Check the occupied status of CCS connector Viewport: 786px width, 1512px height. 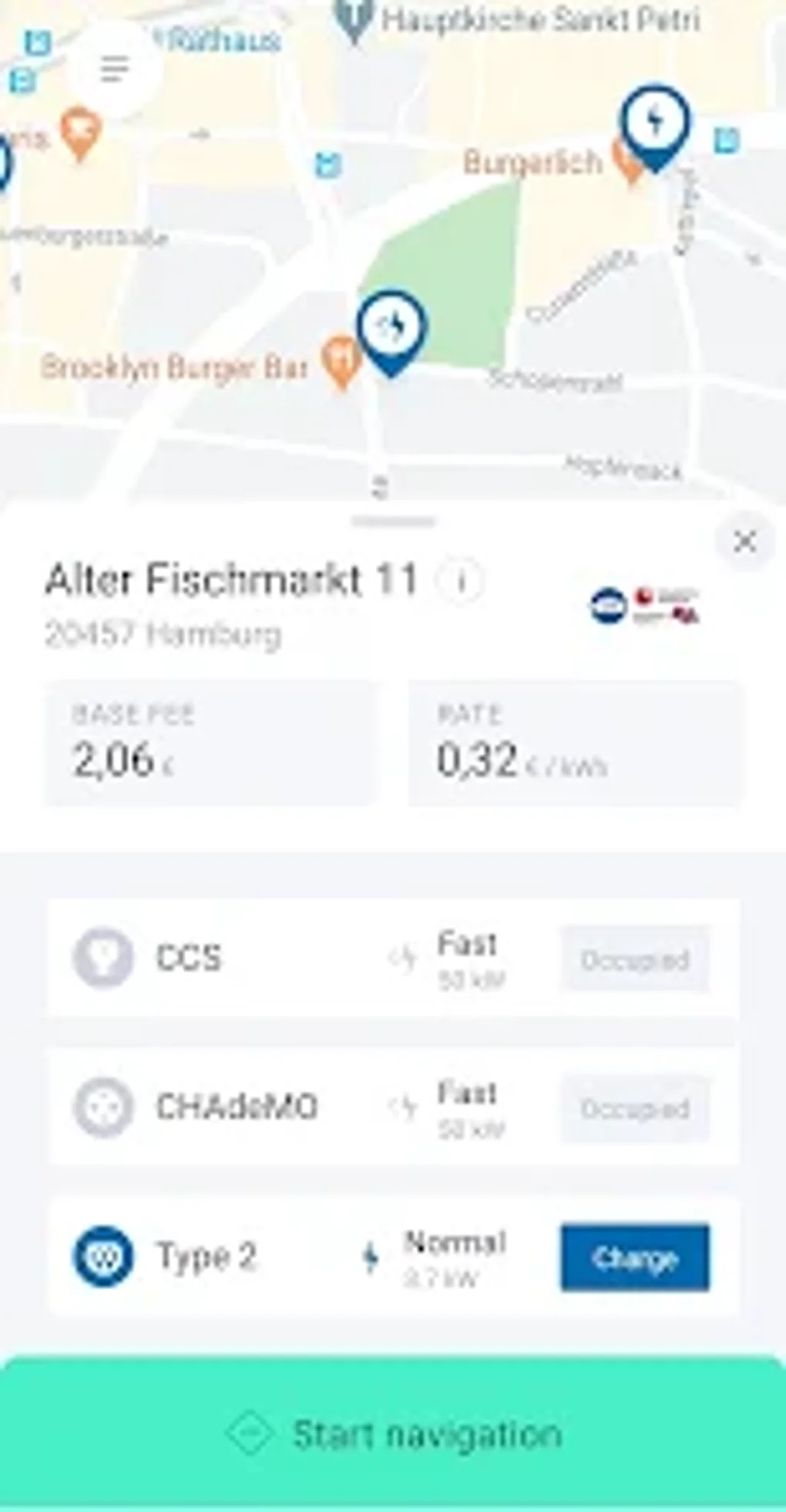click(x=634, y=958)
